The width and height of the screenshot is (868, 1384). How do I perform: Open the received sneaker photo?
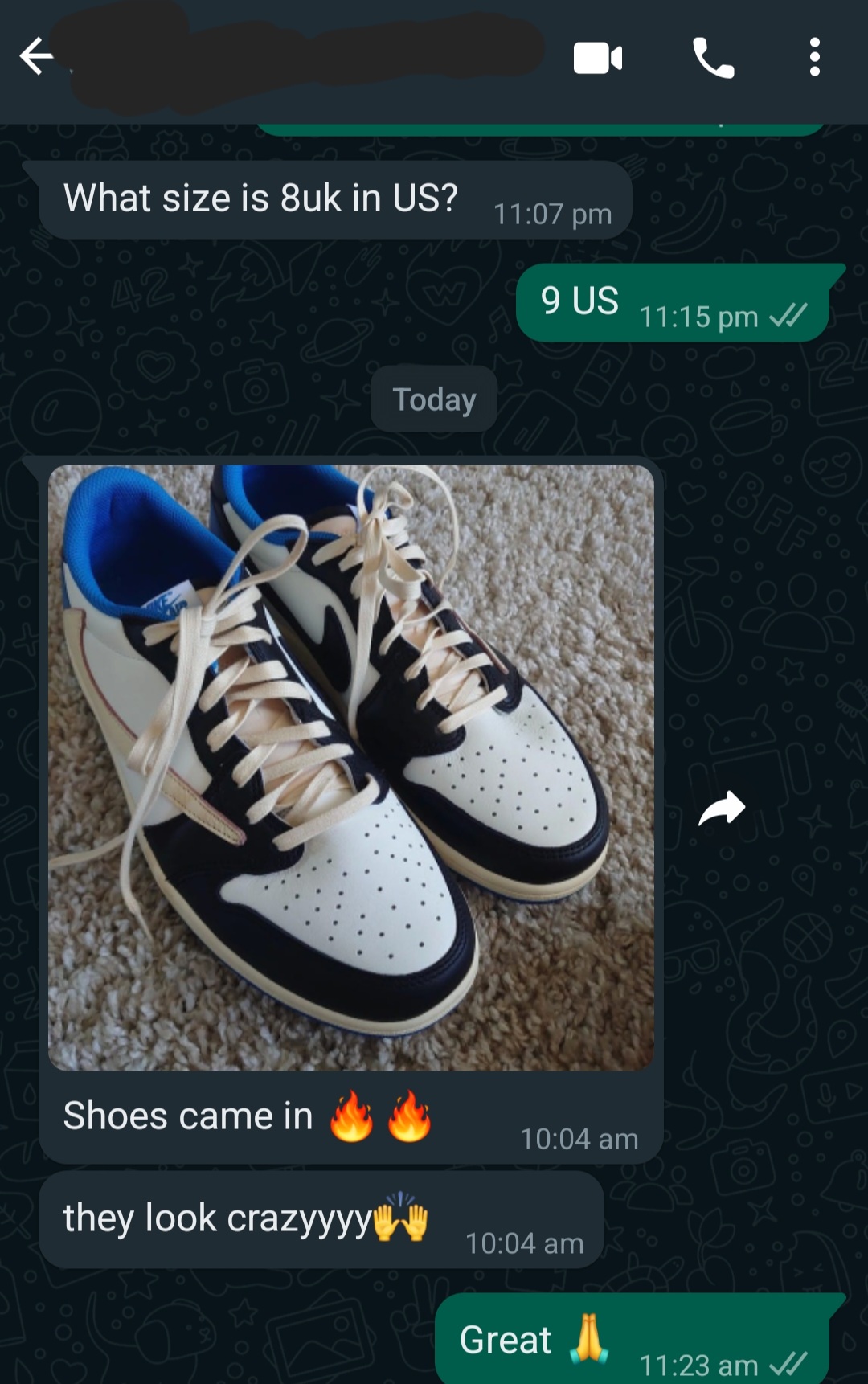point(351,768)
